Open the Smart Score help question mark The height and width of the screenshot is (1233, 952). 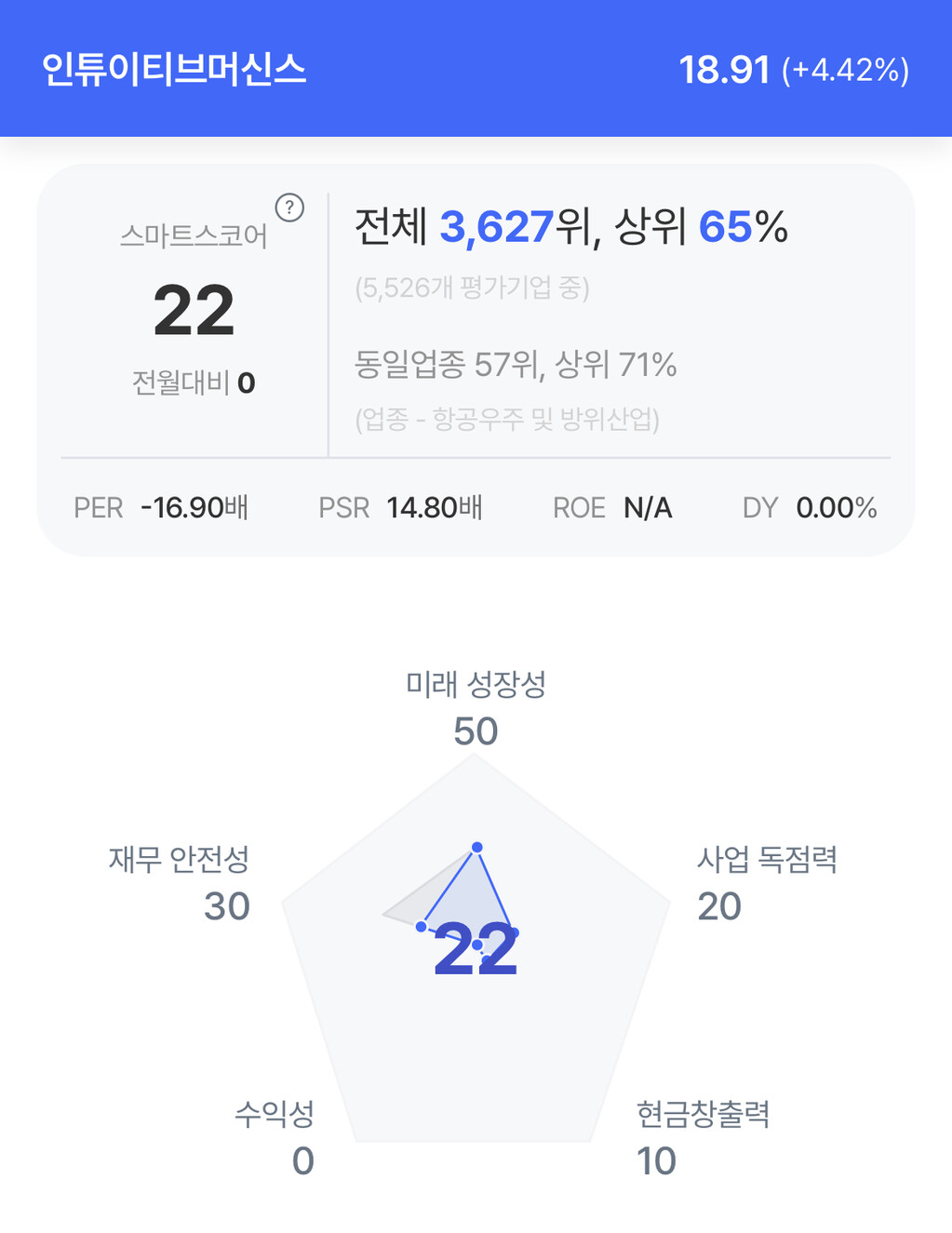coord(289,208)
